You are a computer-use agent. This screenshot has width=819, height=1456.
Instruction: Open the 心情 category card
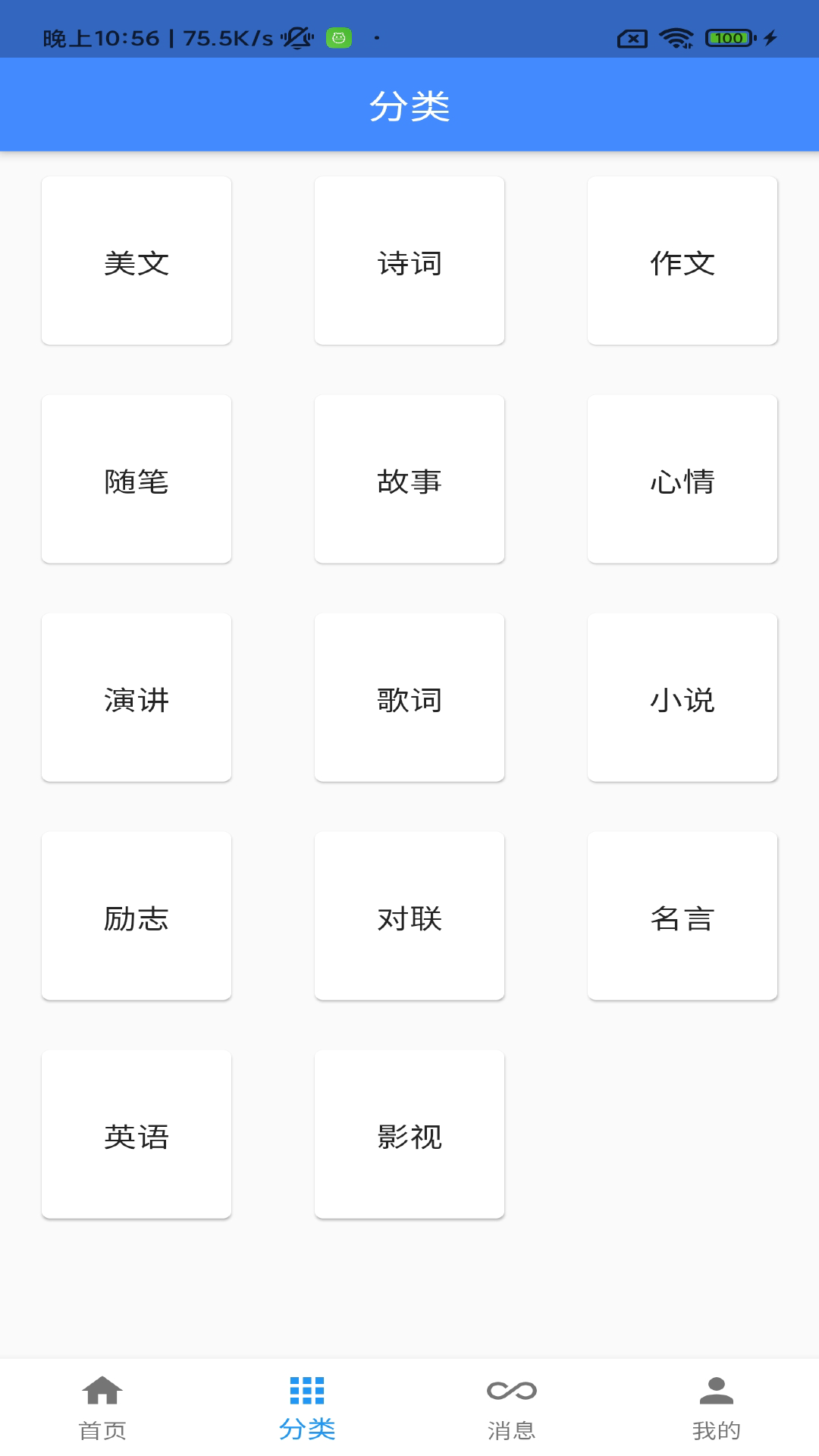point(682,479)
